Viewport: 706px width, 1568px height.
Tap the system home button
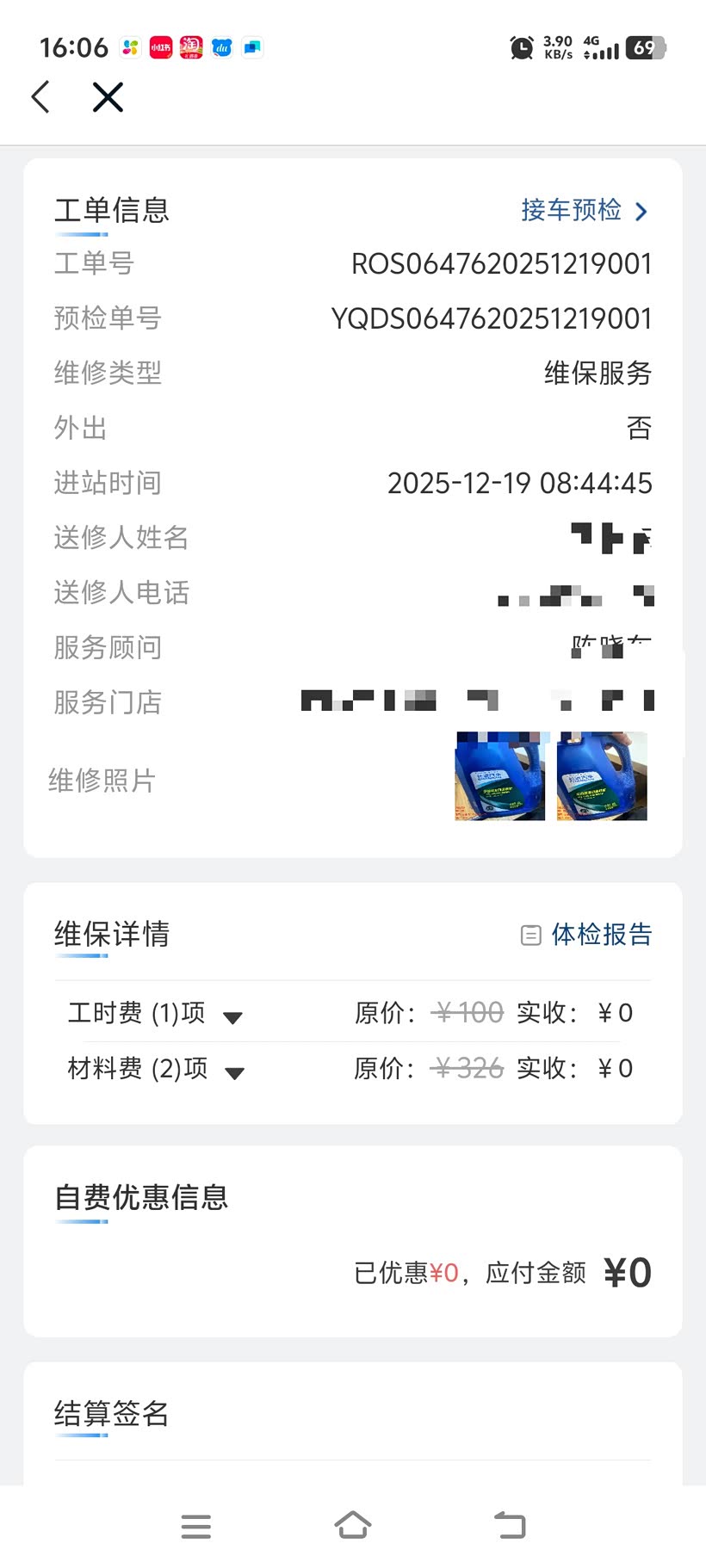(353, 1526)
